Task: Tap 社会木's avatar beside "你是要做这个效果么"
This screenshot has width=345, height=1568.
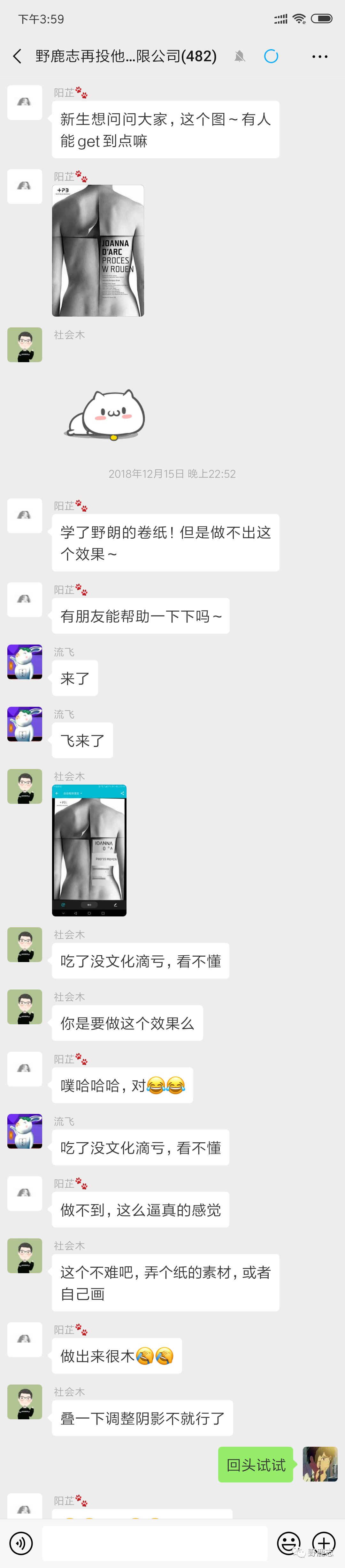Action: 24,1006
